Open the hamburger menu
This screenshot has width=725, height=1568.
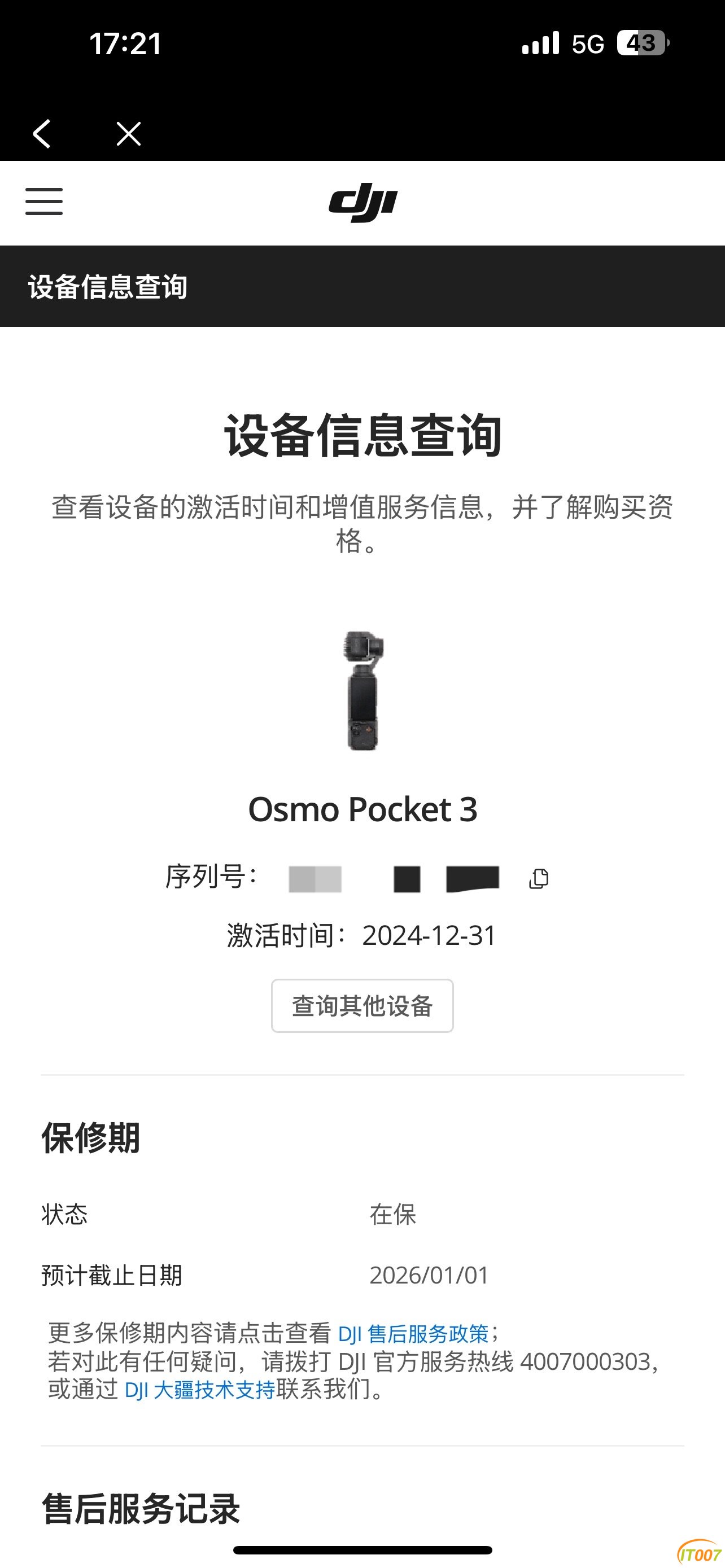(x=44, y=202)
